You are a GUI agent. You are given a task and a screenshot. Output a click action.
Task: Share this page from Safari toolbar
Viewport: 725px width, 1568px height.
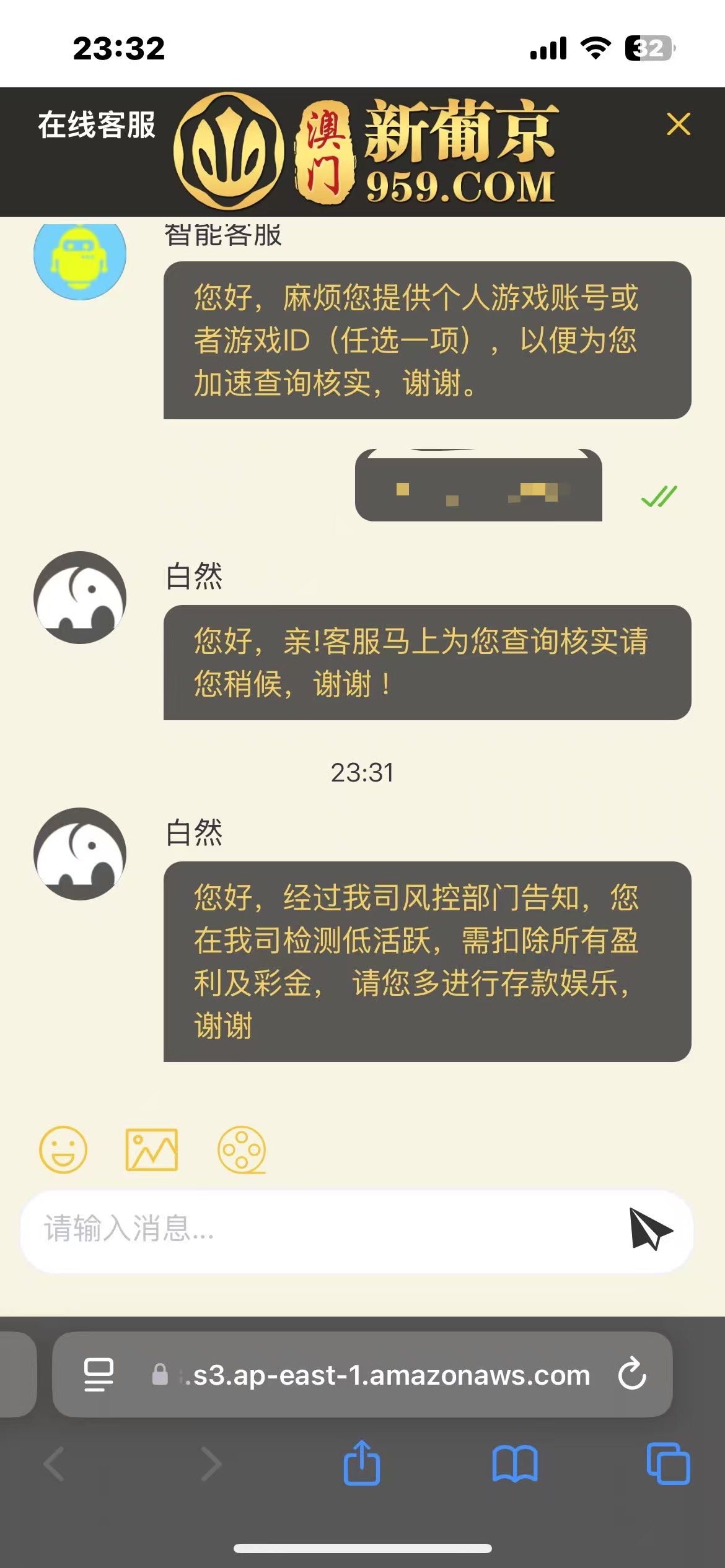362,1463
